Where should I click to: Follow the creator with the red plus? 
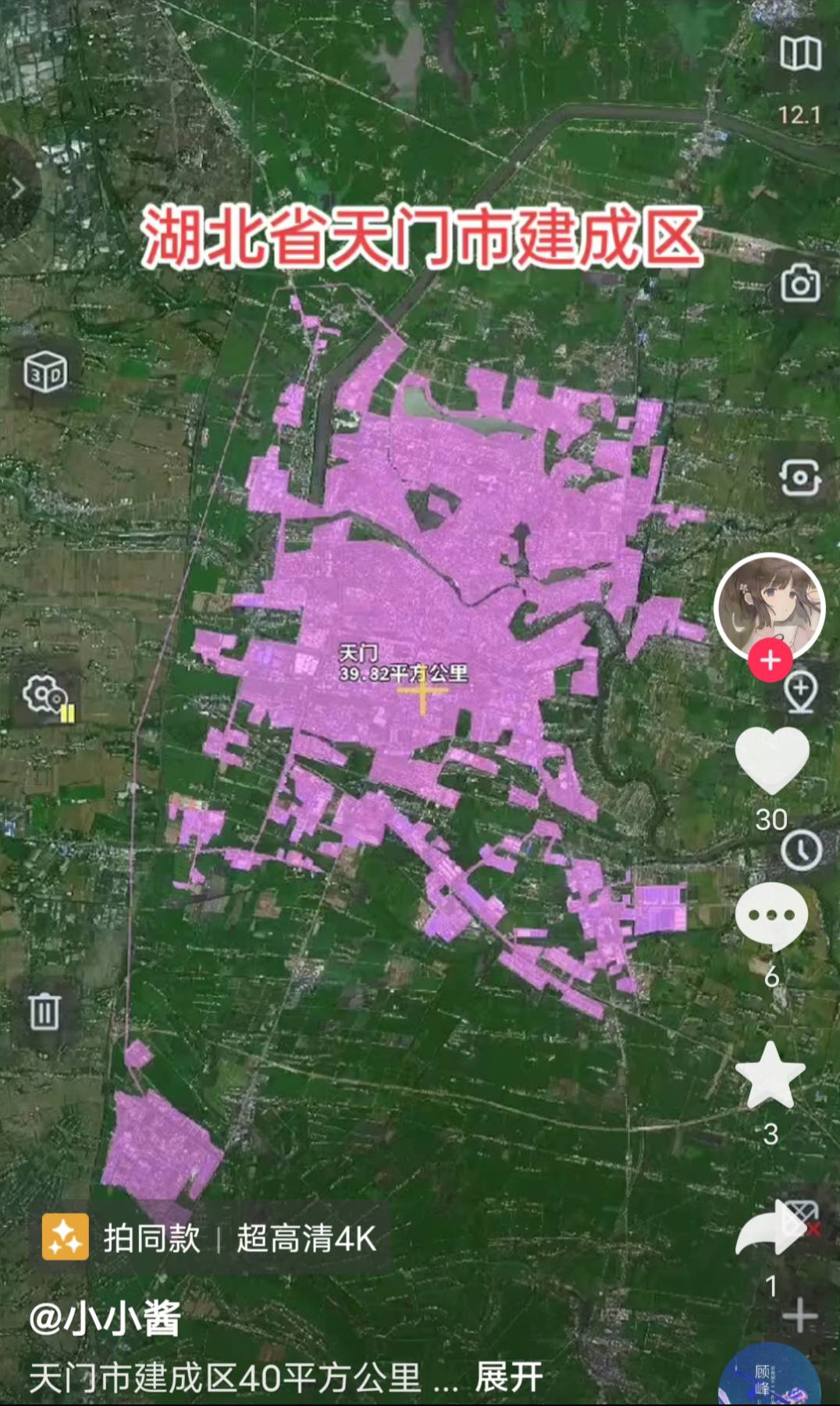770,661
